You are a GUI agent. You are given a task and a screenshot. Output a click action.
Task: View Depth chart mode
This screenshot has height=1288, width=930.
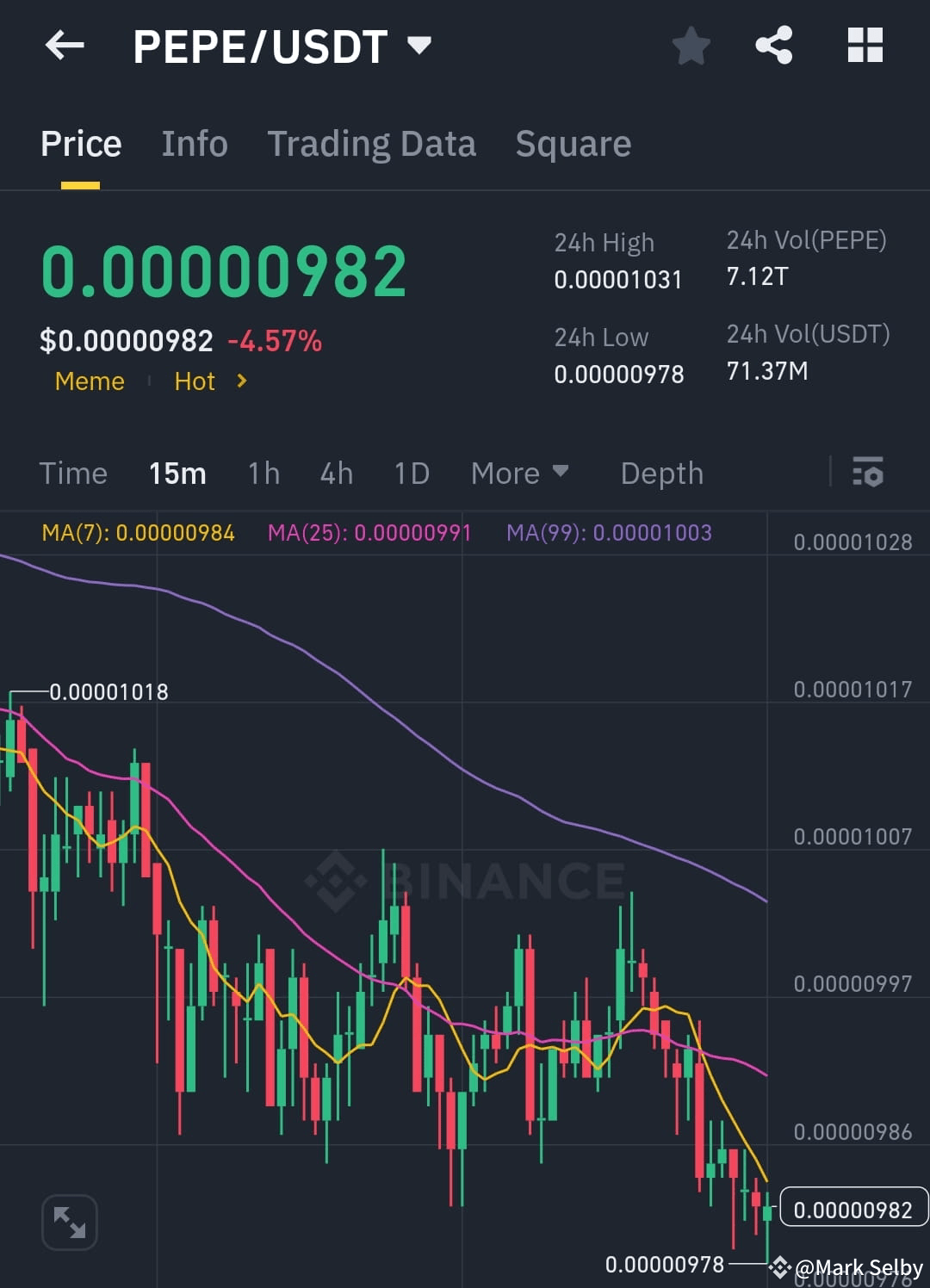(x=661, y=473)
